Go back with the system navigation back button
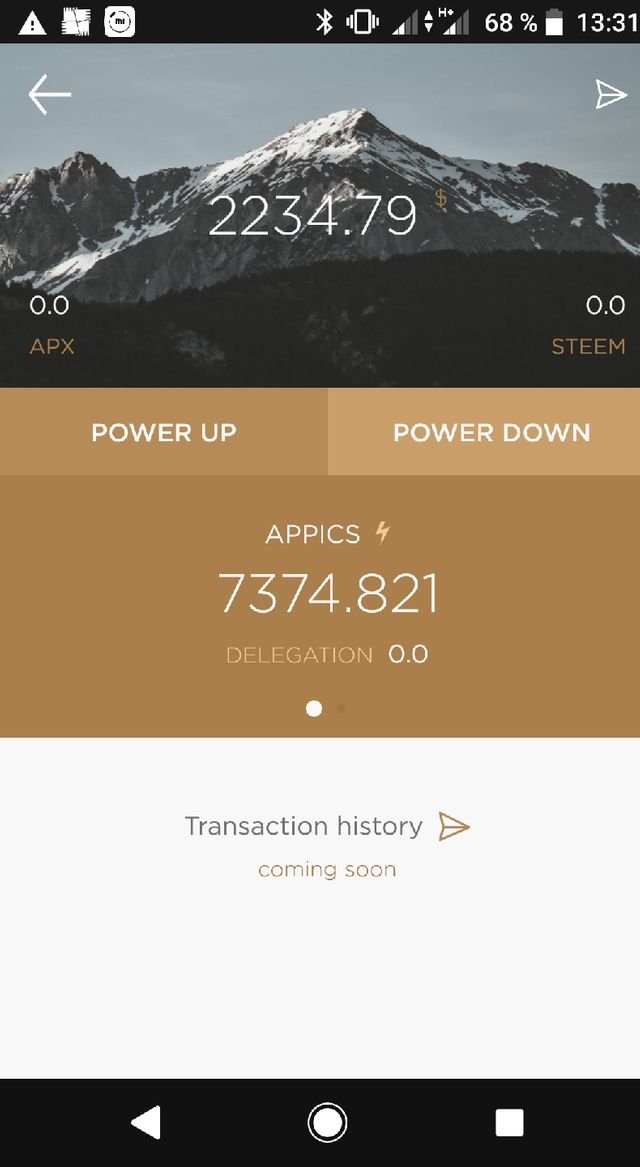The height and width of the screenshot is (1167, 640). (x=146, y=1123)
